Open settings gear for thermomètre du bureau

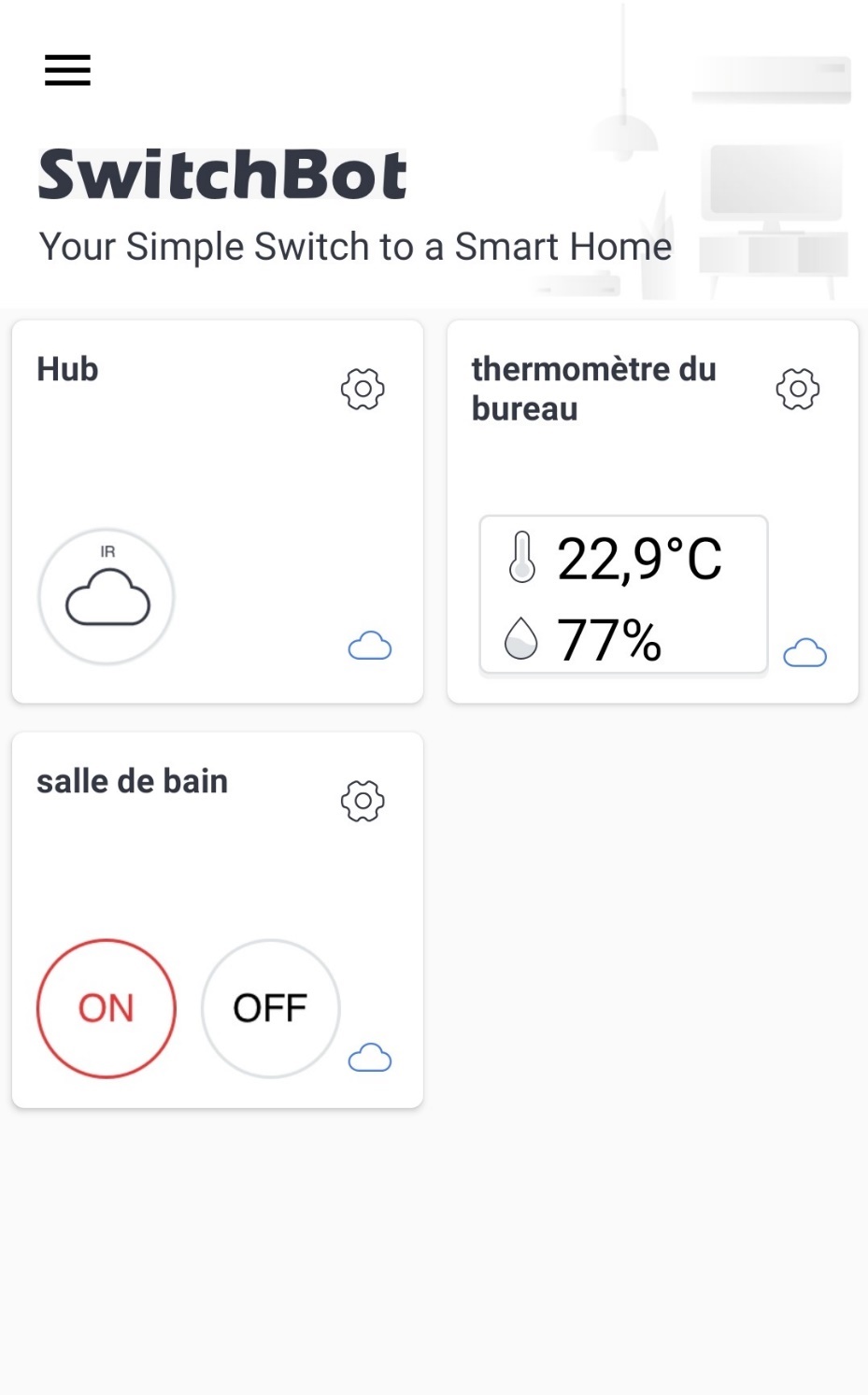coord(798,389)
